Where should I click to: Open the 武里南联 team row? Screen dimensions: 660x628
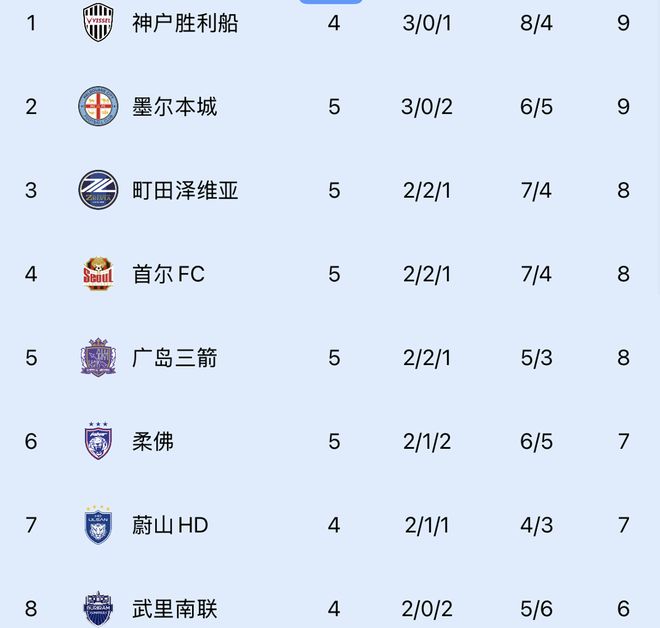[x=174, y=608]
